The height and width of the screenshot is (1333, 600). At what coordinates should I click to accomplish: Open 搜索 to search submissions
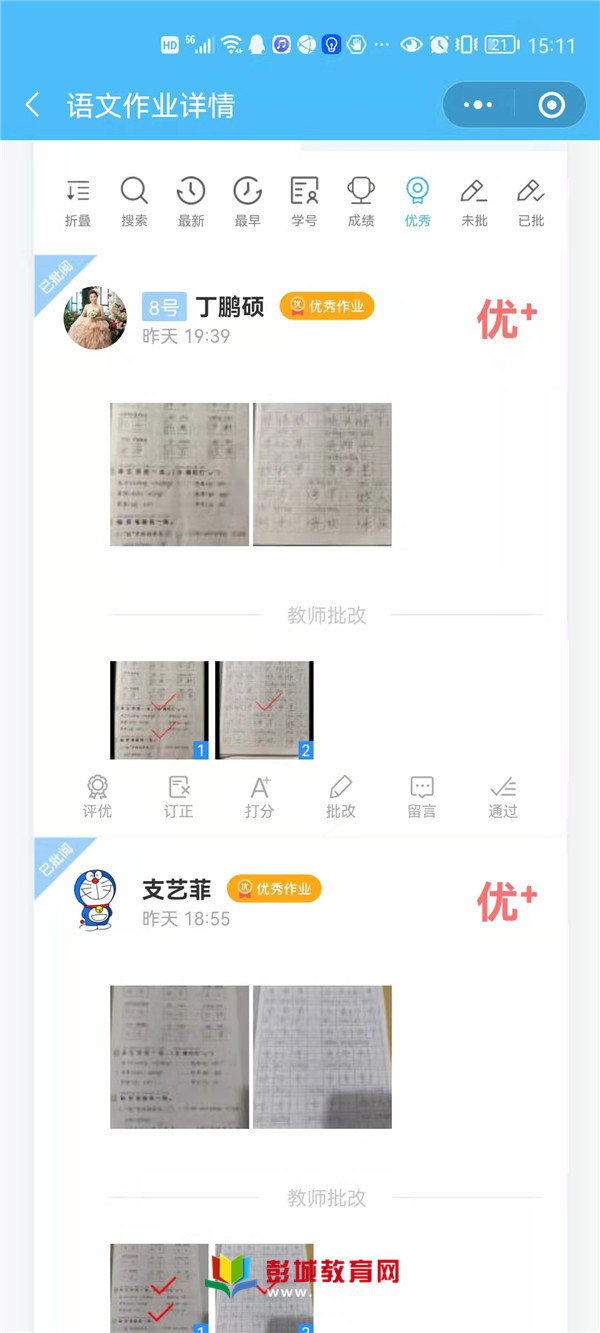pos(134,201)
